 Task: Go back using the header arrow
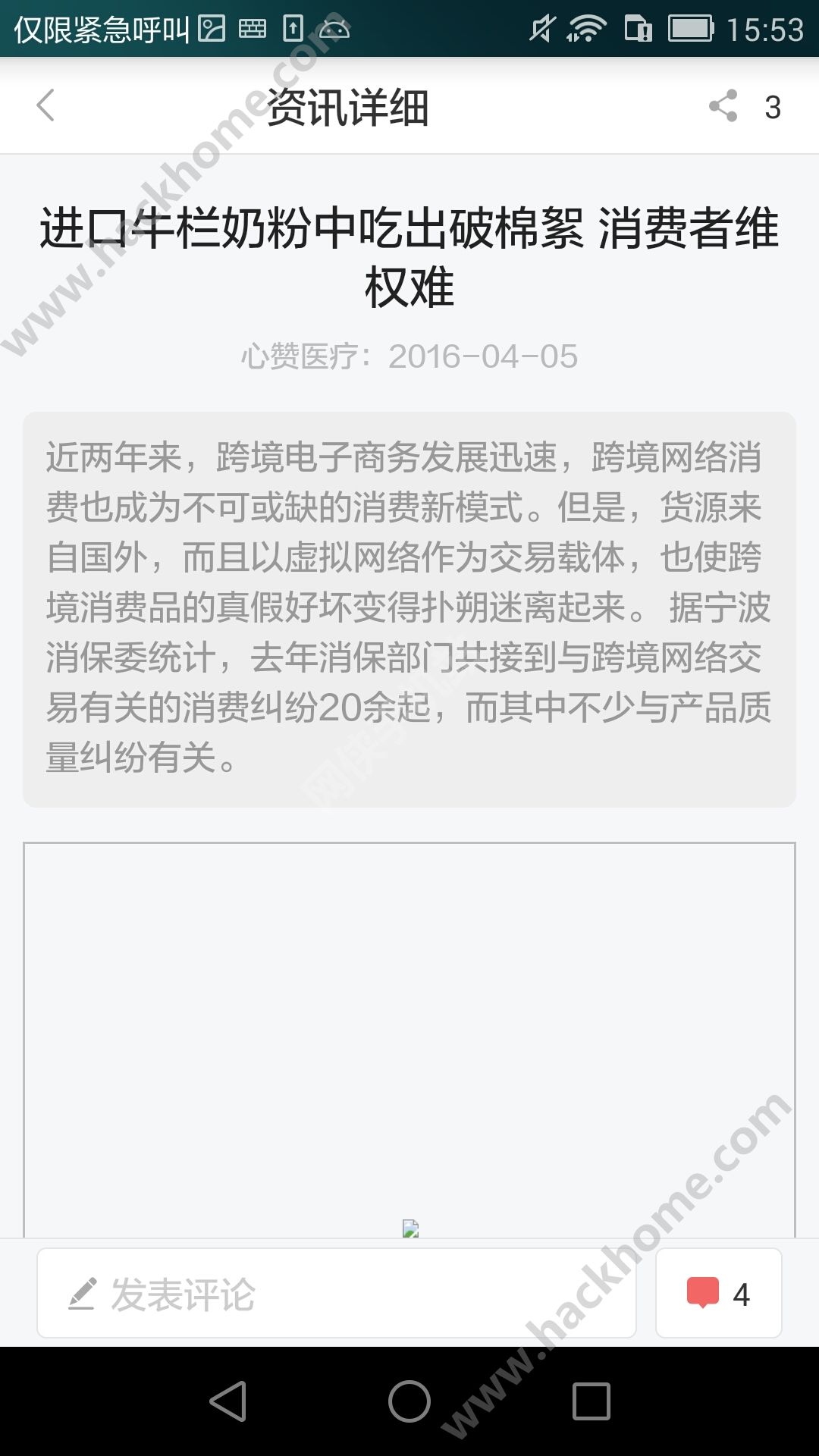click(x=46, y=105)
